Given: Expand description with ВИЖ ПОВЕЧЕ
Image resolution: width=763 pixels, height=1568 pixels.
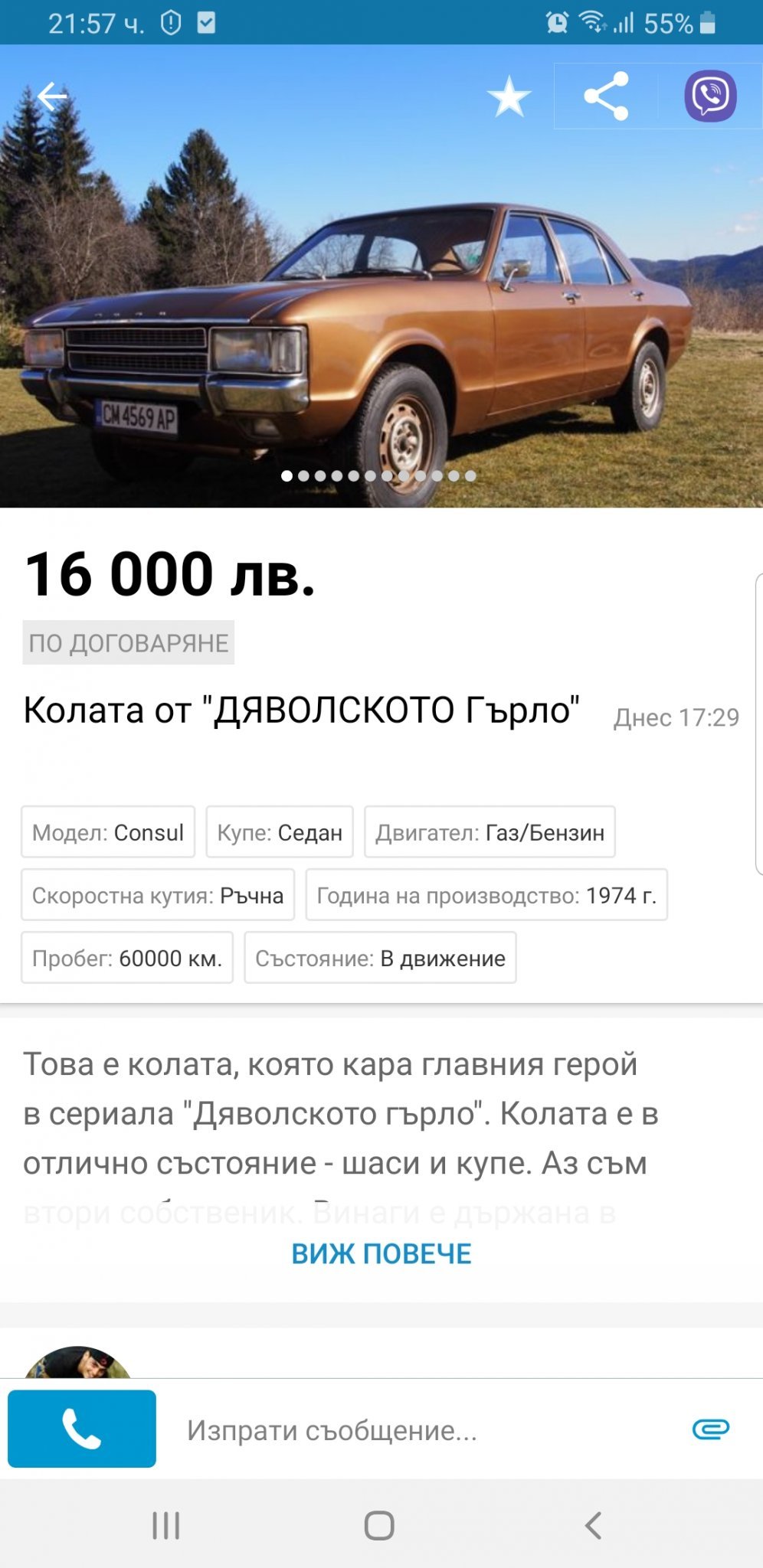Looking at the screenshot, I should [x=381, y=1254].
